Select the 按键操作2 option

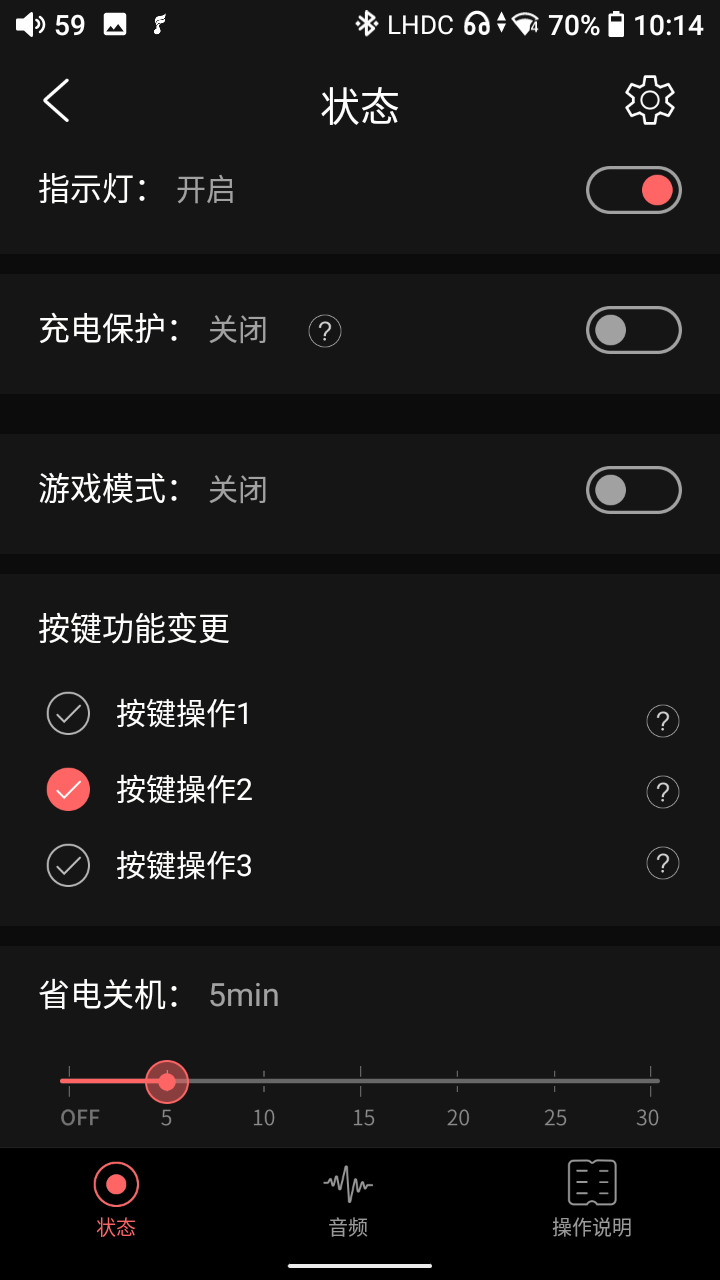[69, 790]
